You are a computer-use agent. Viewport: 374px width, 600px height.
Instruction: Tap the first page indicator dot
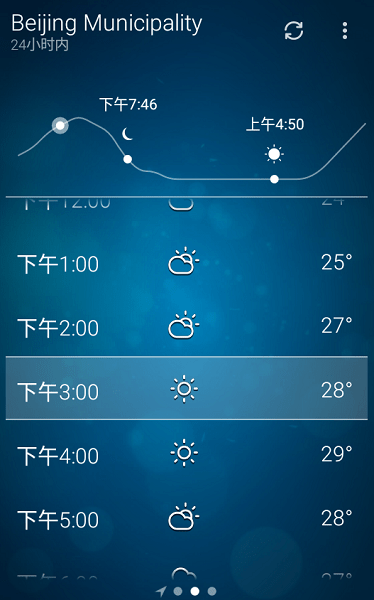pyautogui.click(x=178, y=591)
